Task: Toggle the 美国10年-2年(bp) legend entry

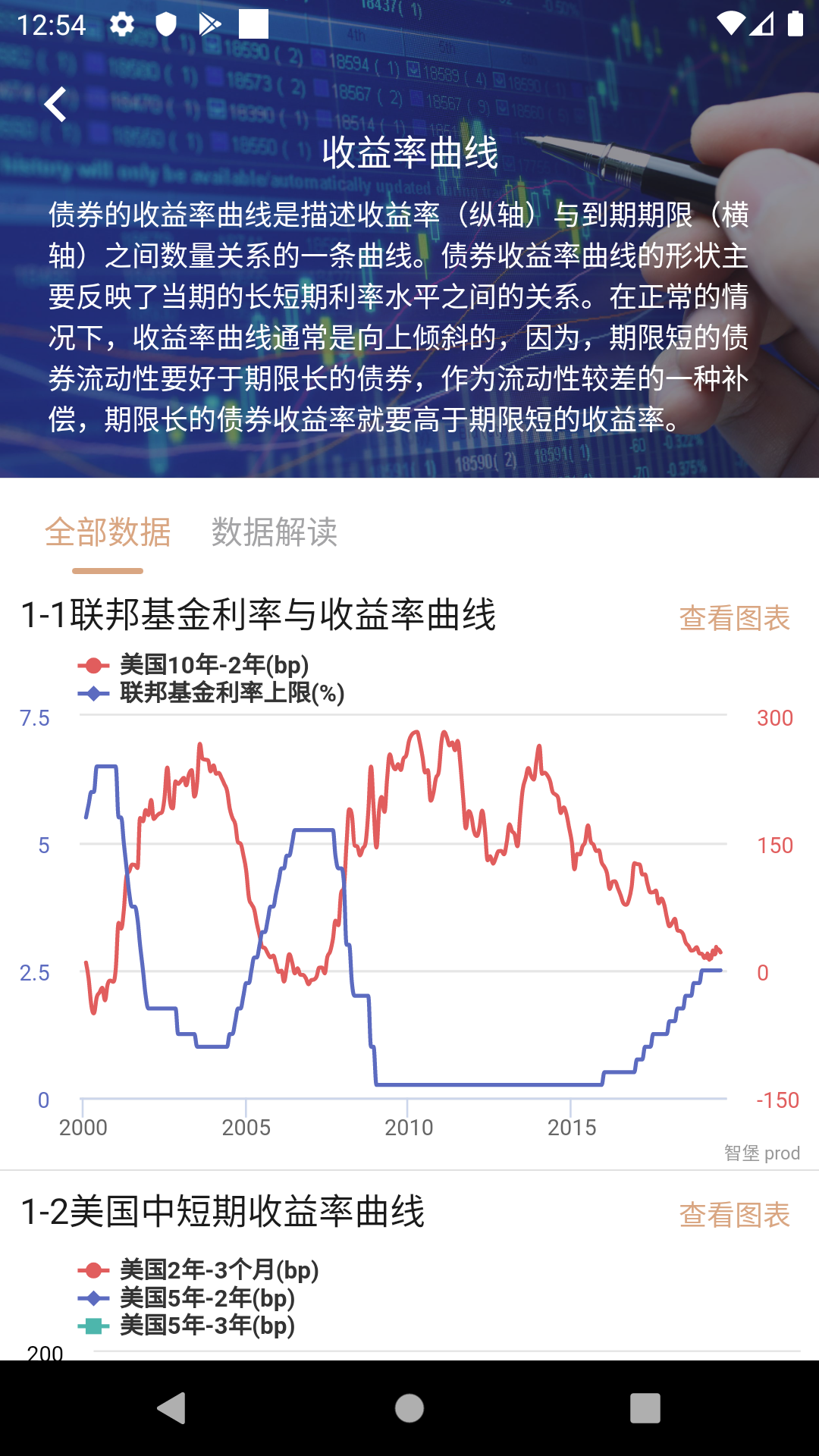Action: 197,664
